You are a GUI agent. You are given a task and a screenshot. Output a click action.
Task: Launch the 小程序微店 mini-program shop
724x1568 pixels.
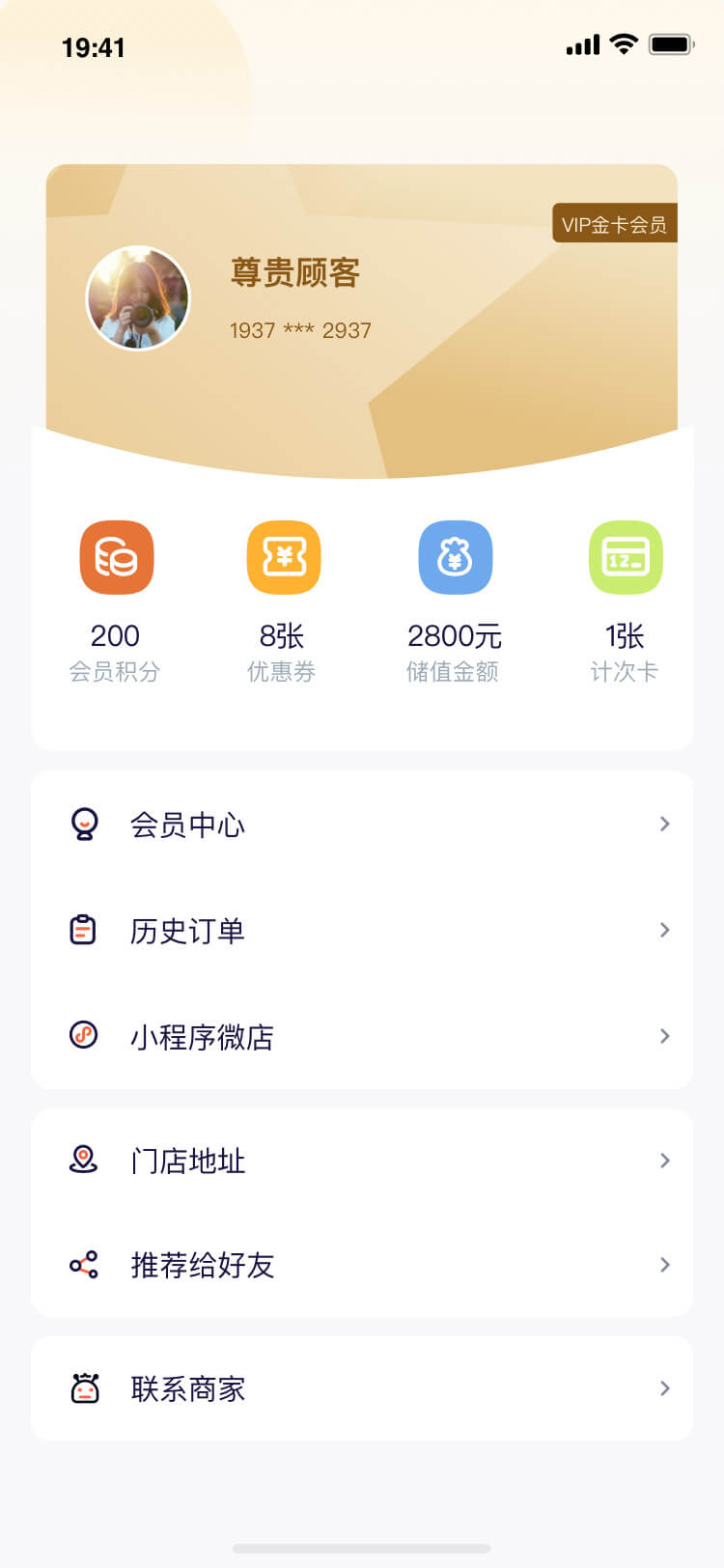pos(362,1036)
